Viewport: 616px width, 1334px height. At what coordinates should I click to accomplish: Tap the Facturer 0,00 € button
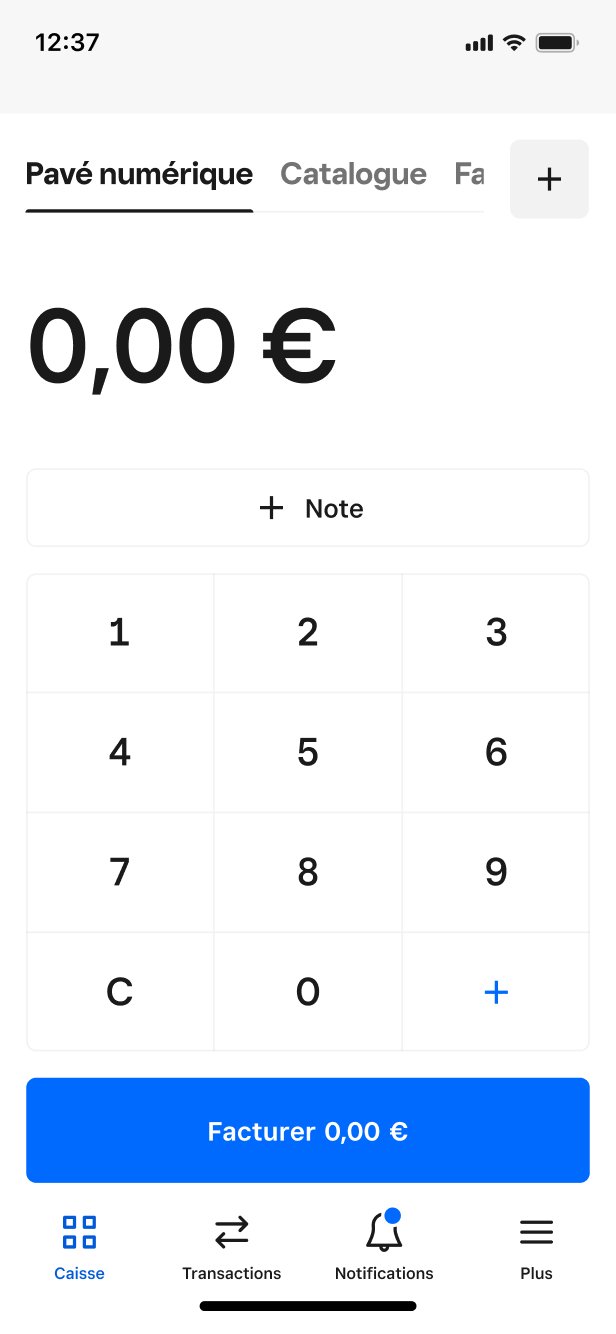coord(308,1131)
